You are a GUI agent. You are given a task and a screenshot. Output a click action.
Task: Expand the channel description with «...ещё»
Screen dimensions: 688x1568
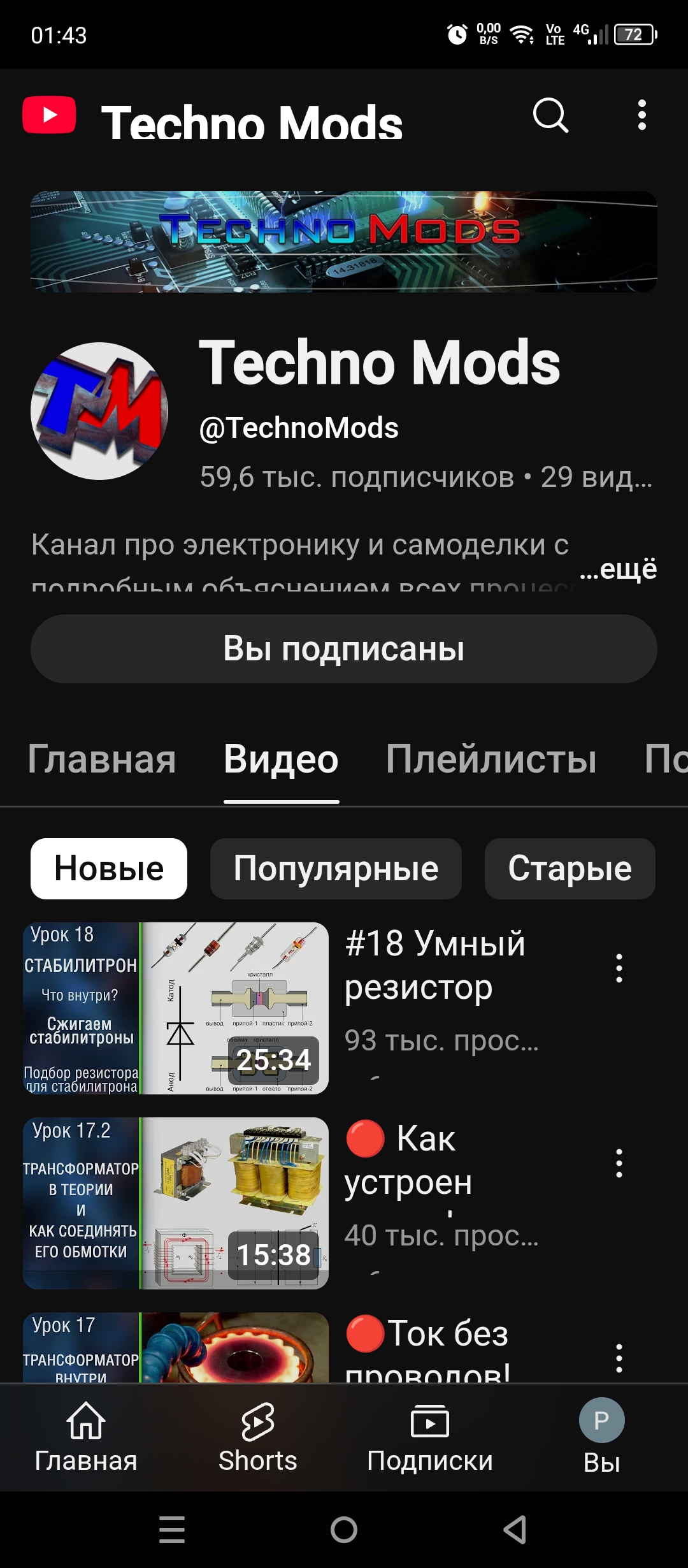(x=618, y=568)
